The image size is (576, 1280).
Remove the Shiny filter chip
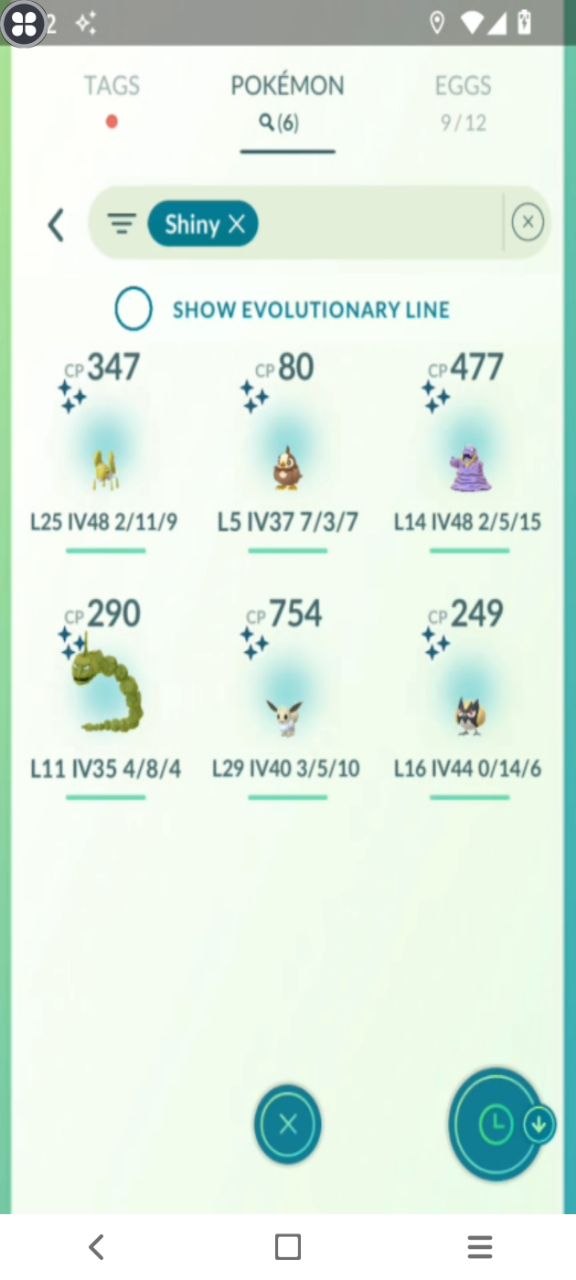203,224
